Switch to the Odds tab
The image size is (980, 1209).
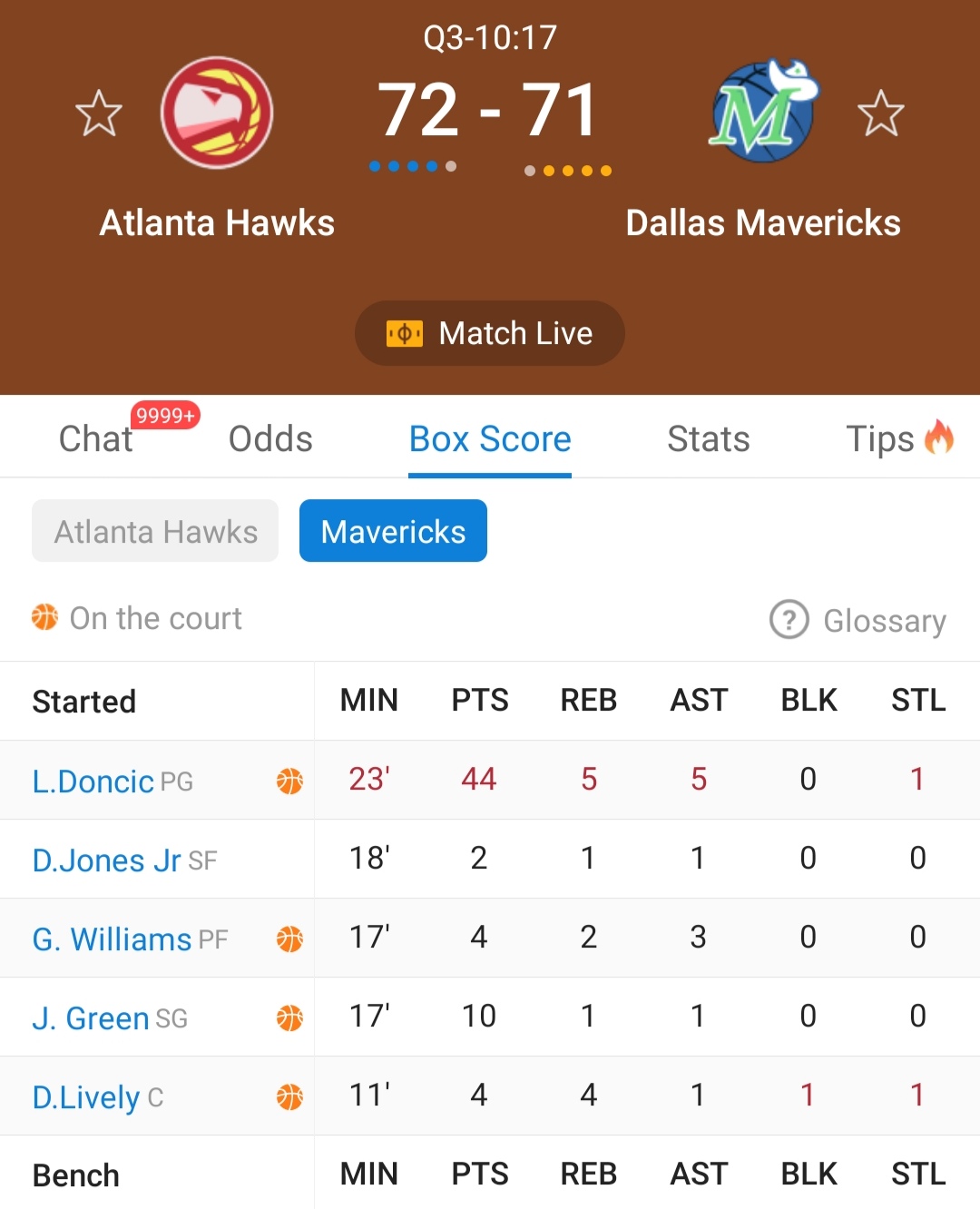[x=270, y=439]
